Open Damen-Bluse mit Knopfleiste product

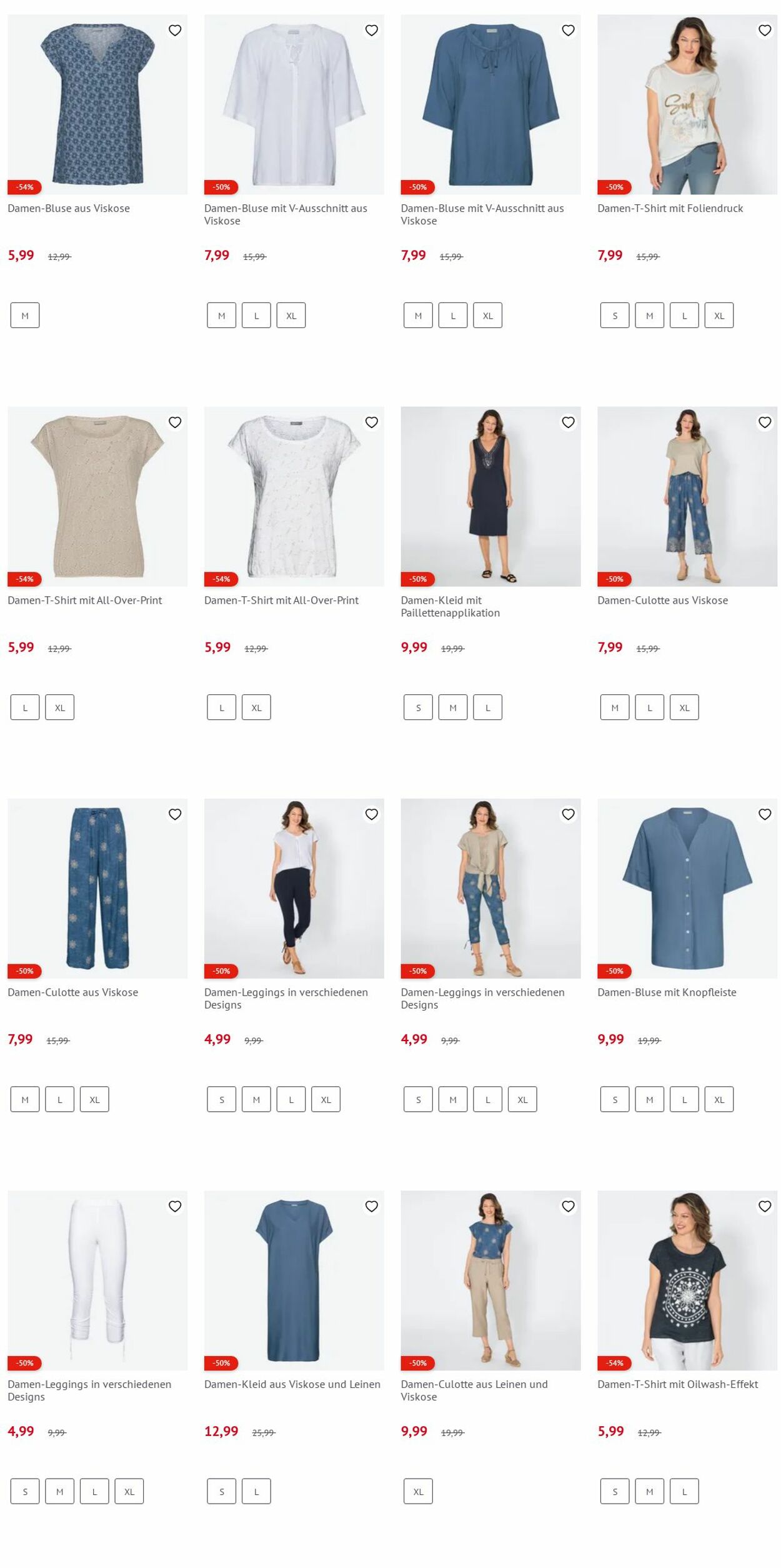(666, 992)
